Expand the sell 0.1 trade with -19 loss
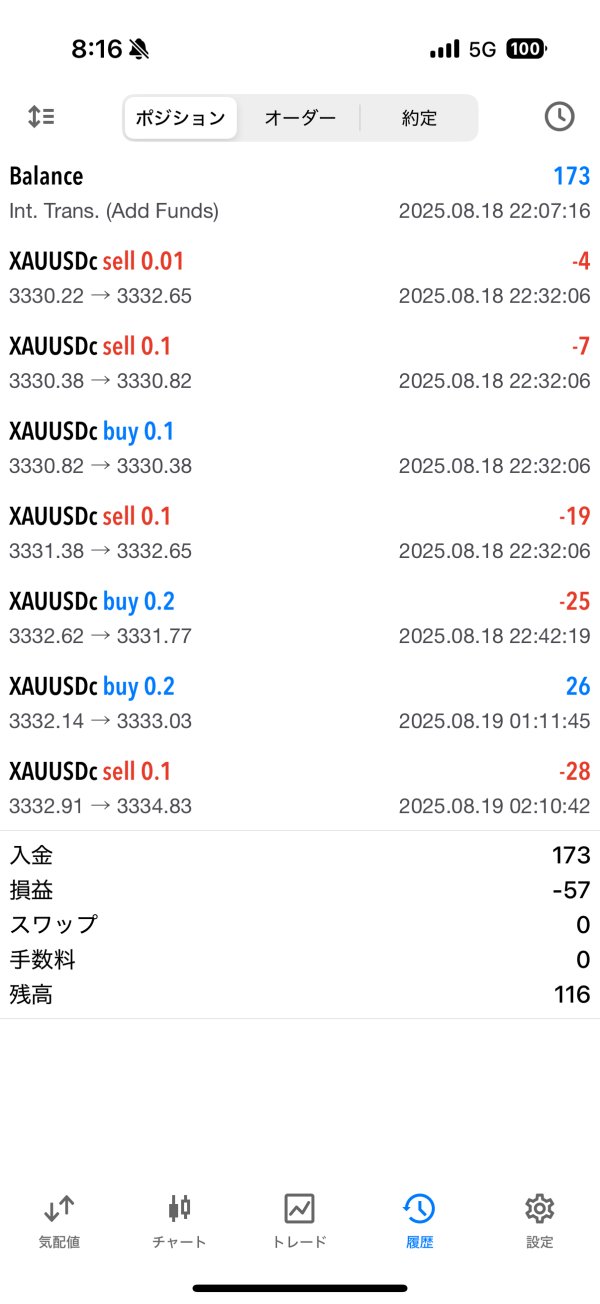The width and height of the screenshot is (600, 1304). click(300, 532)
